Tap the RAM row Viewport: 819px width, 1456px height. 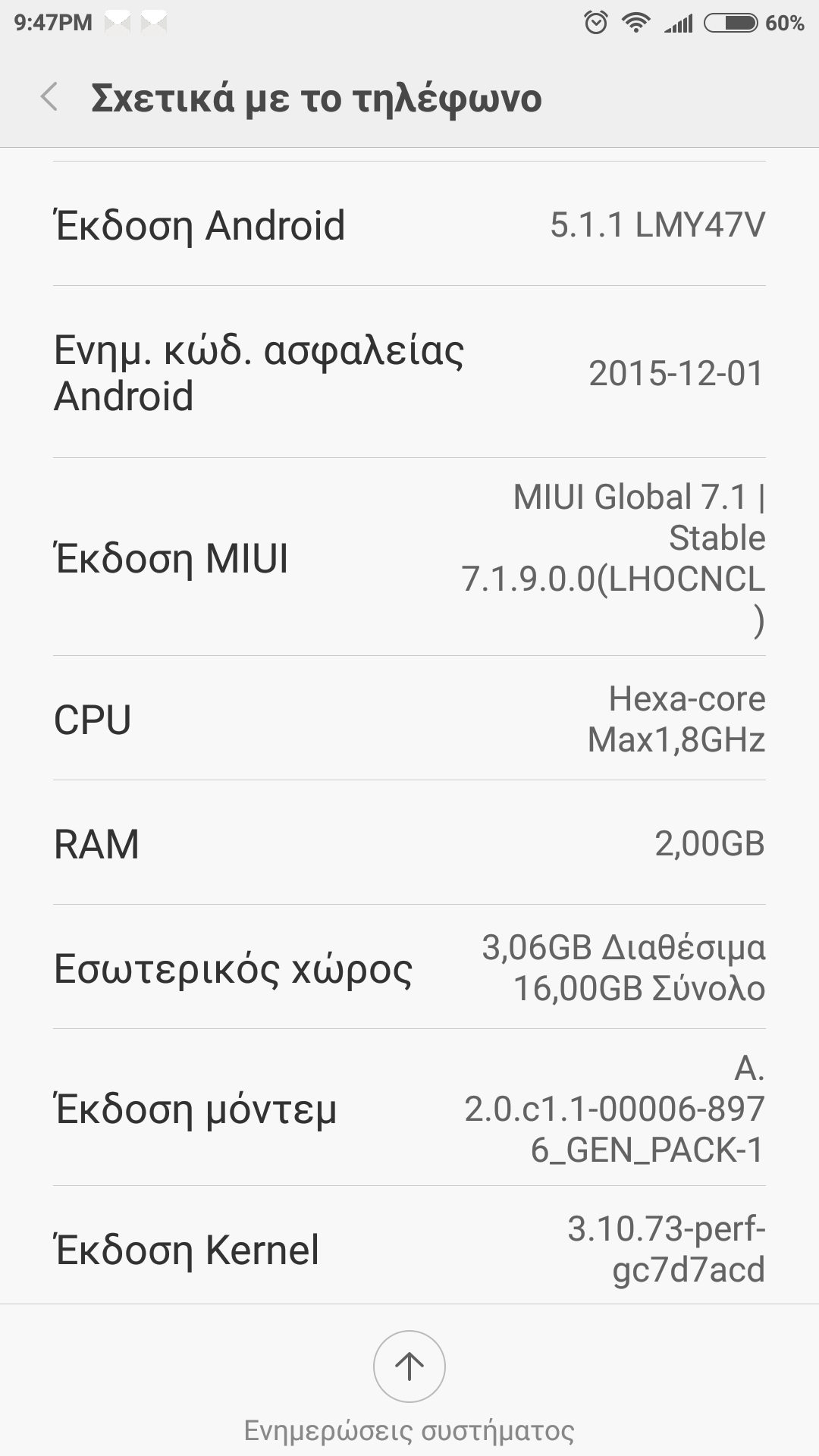(x=409, y=843)
